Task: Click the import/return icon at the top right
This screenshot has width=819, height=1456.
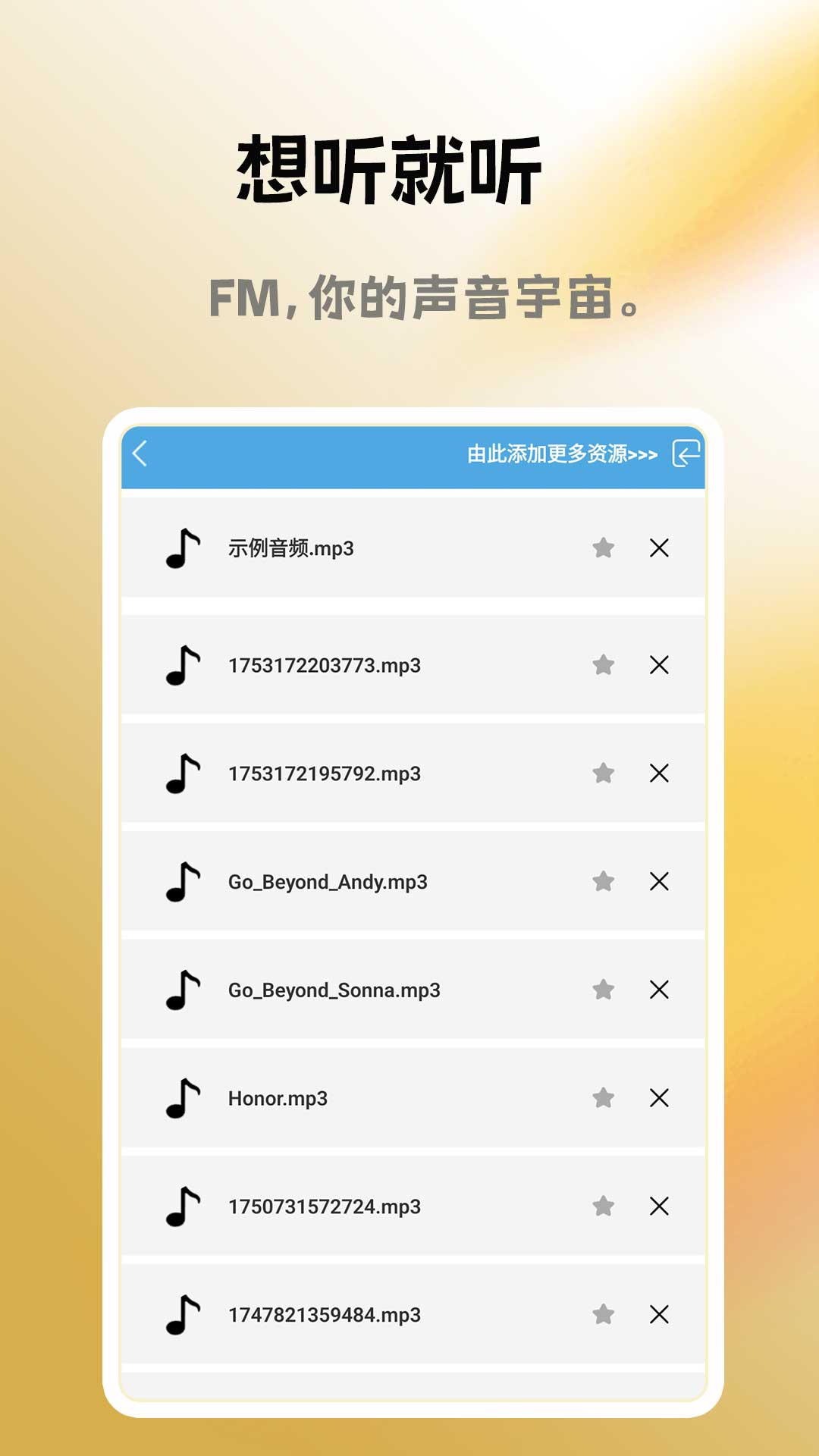Action: click(685, 455)
